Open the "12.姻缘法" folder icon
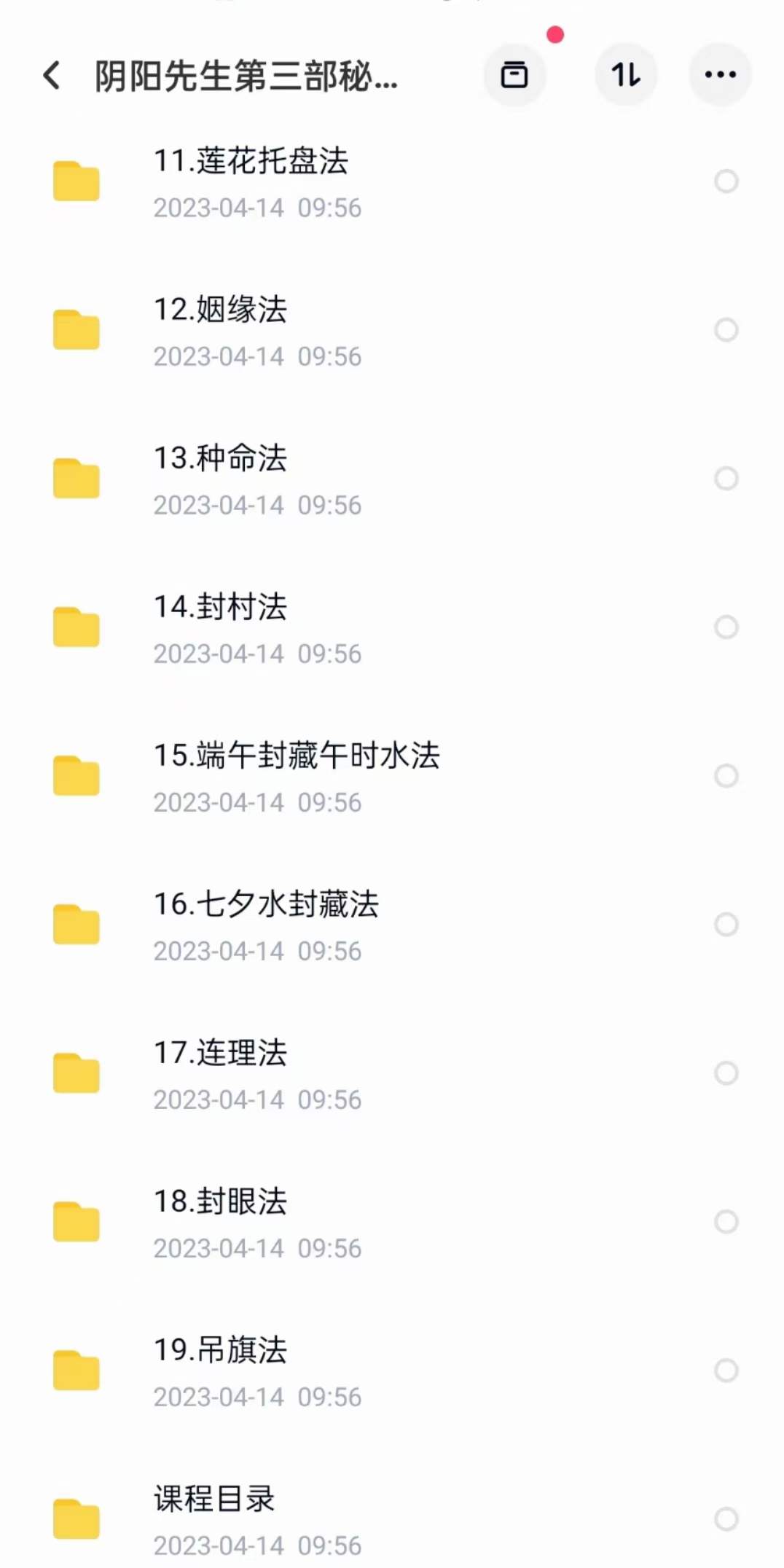The height and width of the screenshot is (1568, 784). click(76, 331)
